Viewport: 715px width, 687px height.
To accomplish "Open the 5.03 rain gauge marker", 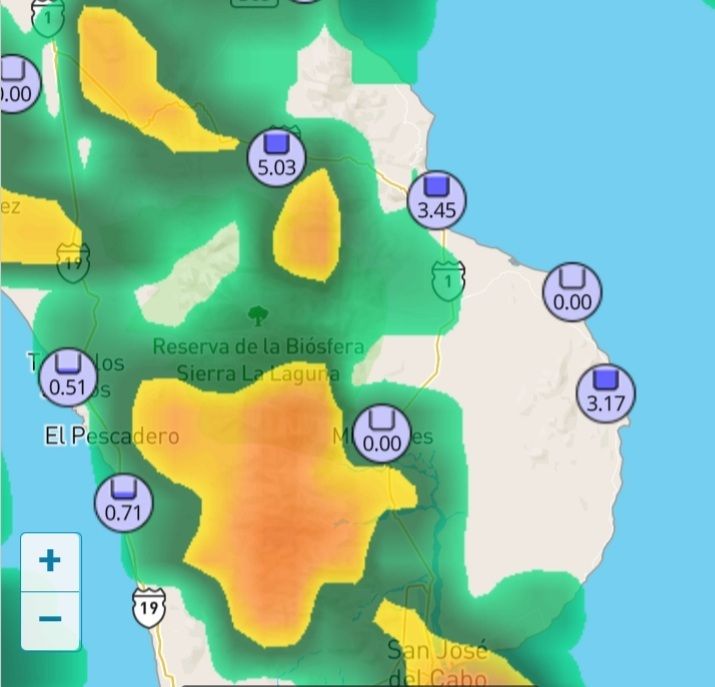I will coord(277,157).
